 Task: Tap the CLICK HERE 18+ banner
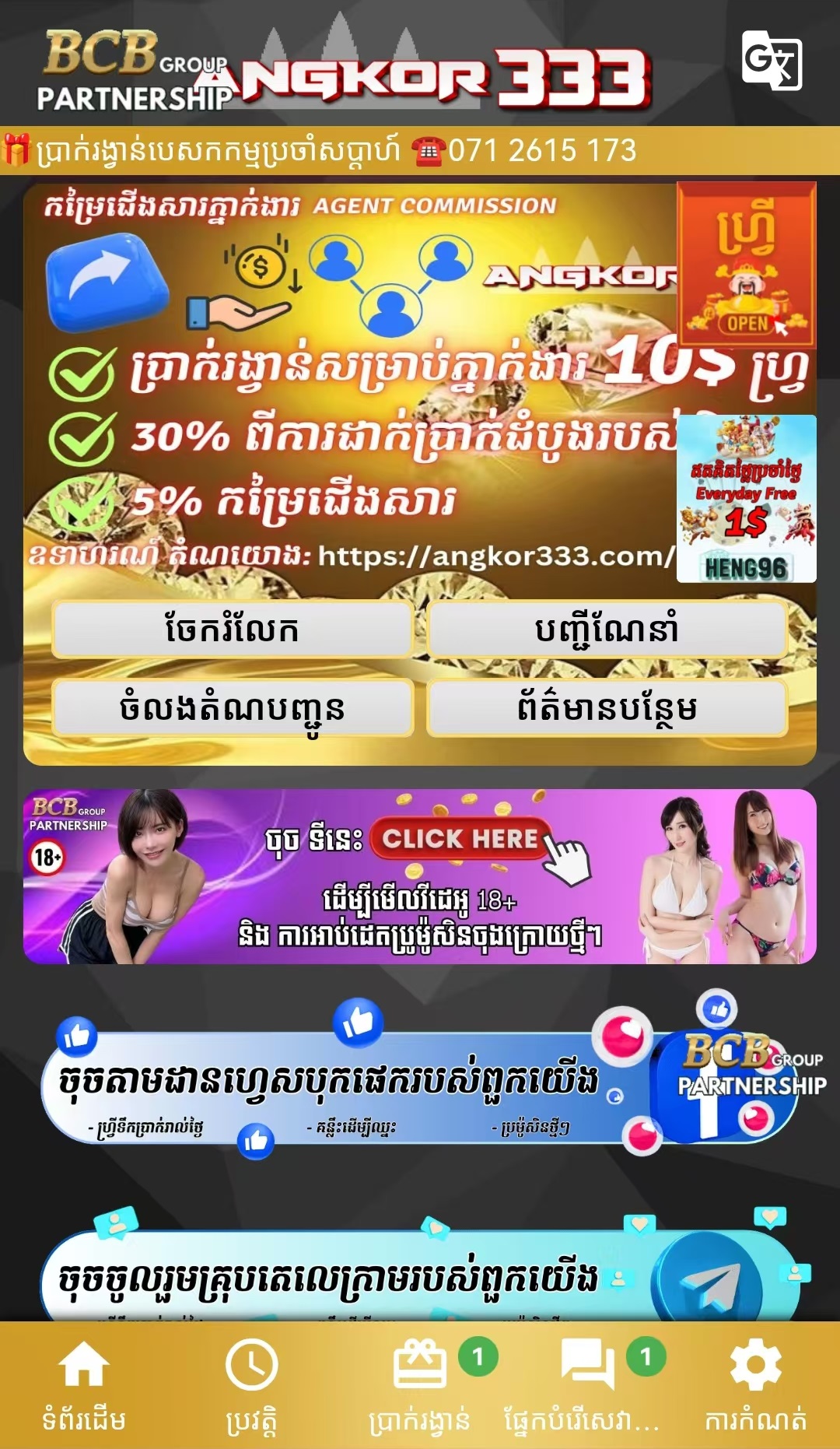tap(459, 839)
